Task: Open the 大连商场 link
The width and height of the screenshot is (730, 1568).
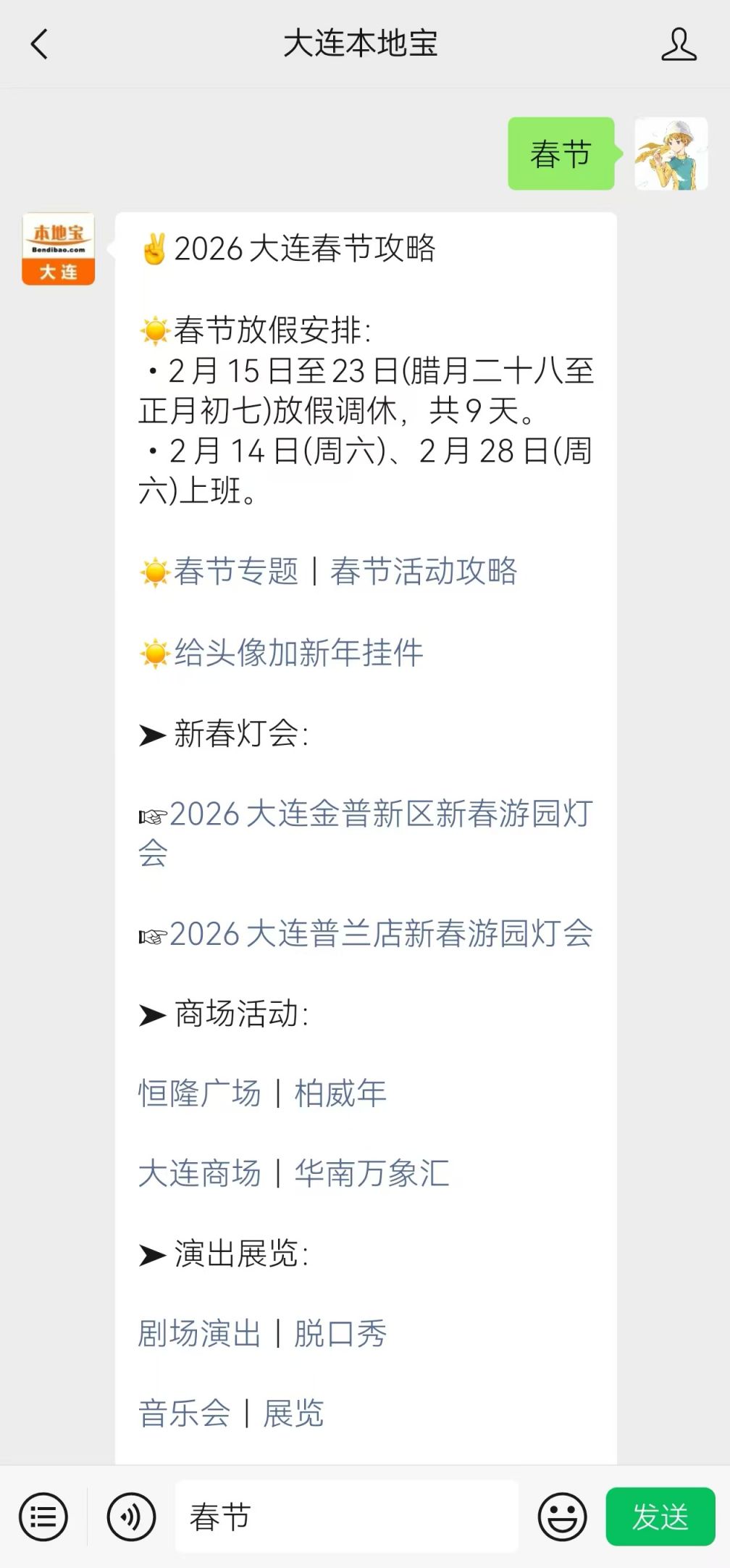Action: (x=199, y=1174)
